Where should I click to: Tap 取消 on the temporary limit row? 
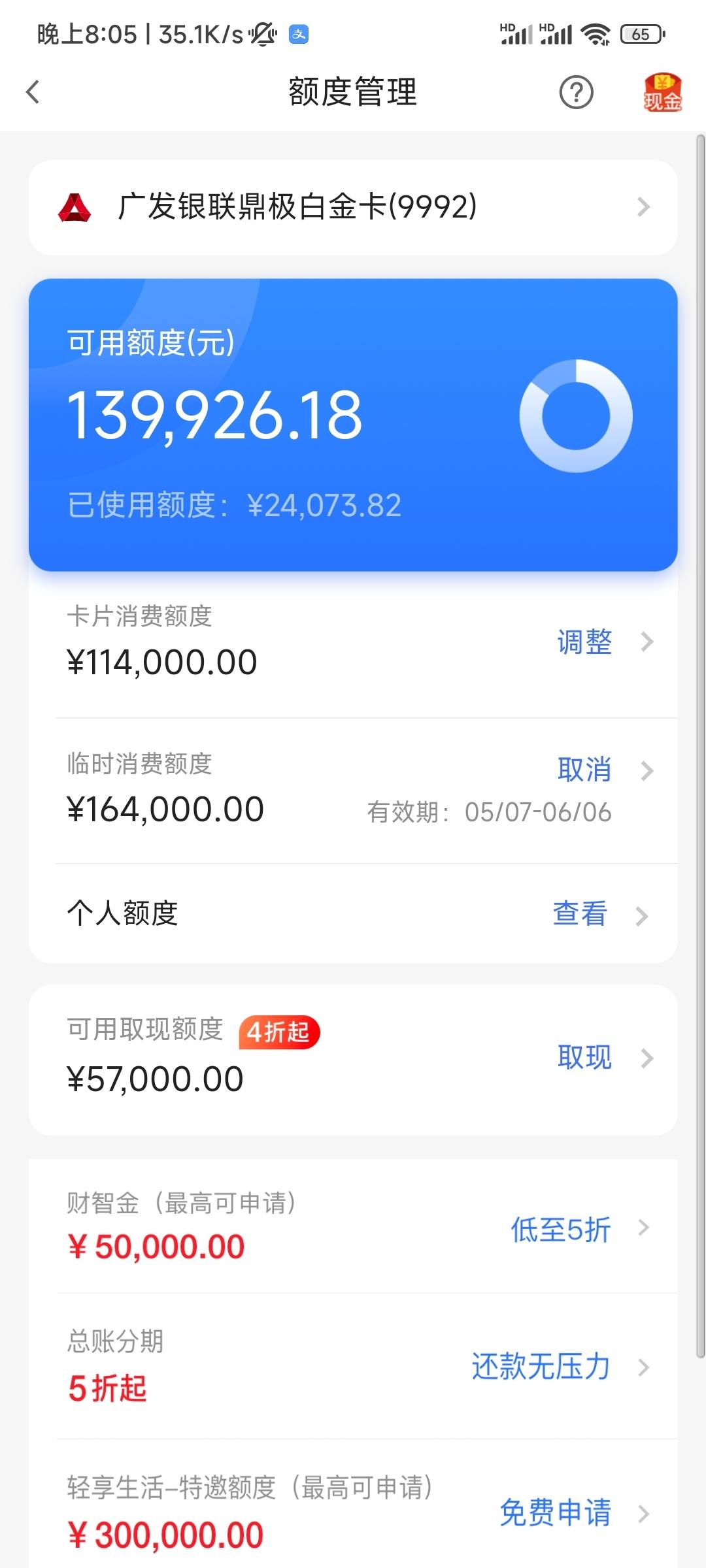pyautogui.click(x=584, y=769)
